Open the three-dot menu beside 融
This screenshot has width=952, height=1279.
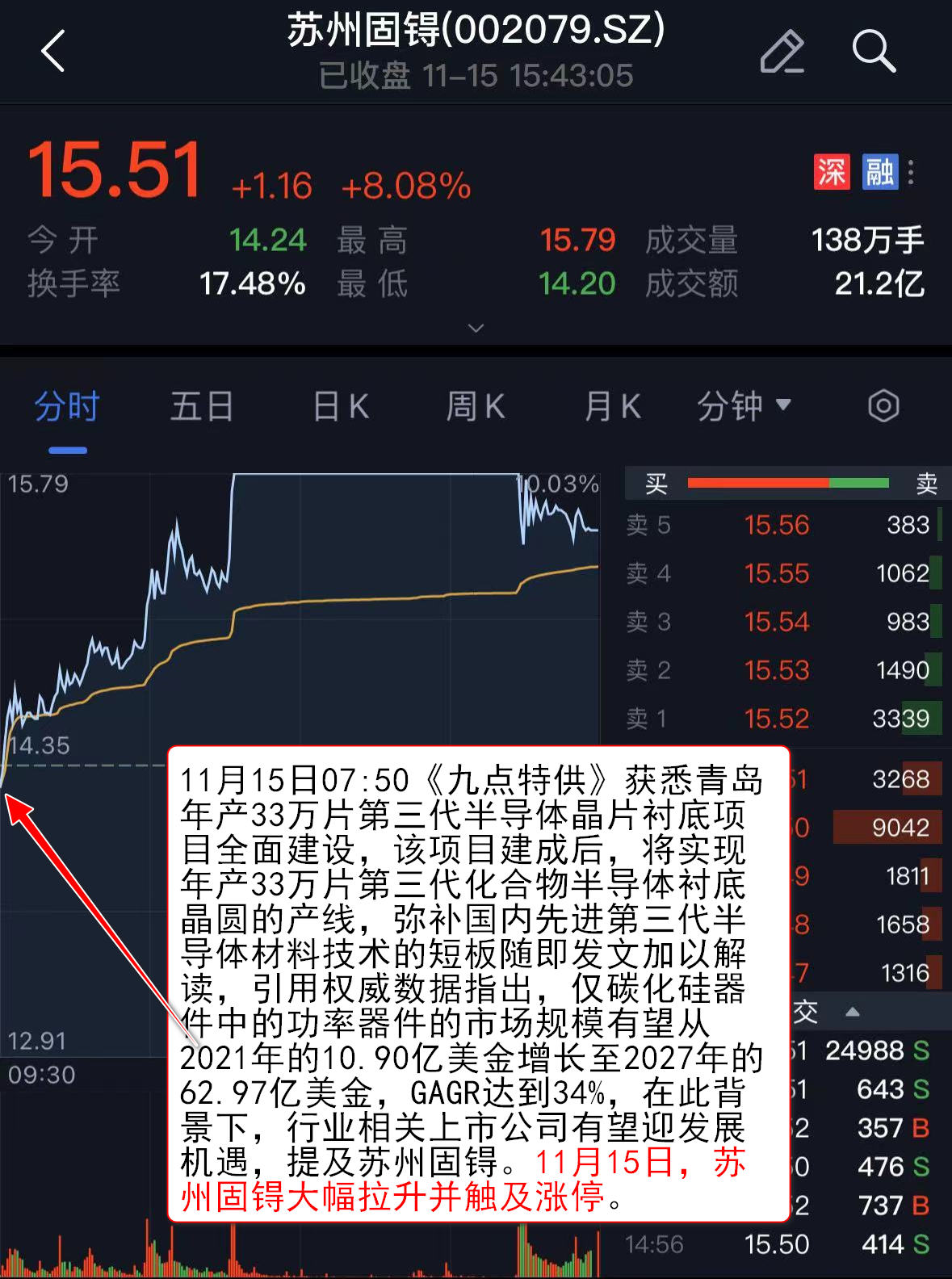912,172
